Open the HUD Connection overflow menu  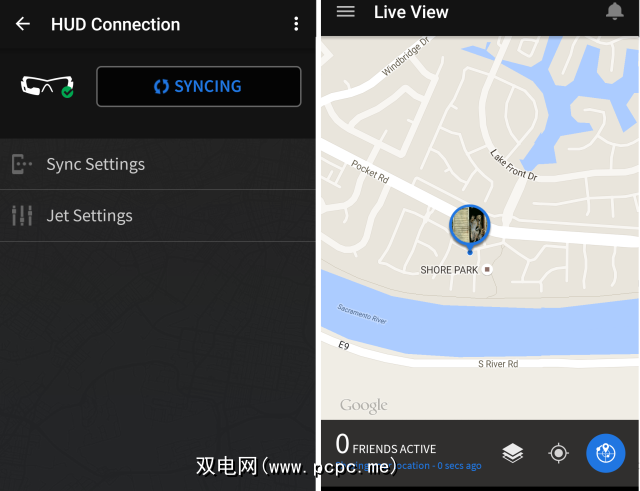click(x=296, y=24)
